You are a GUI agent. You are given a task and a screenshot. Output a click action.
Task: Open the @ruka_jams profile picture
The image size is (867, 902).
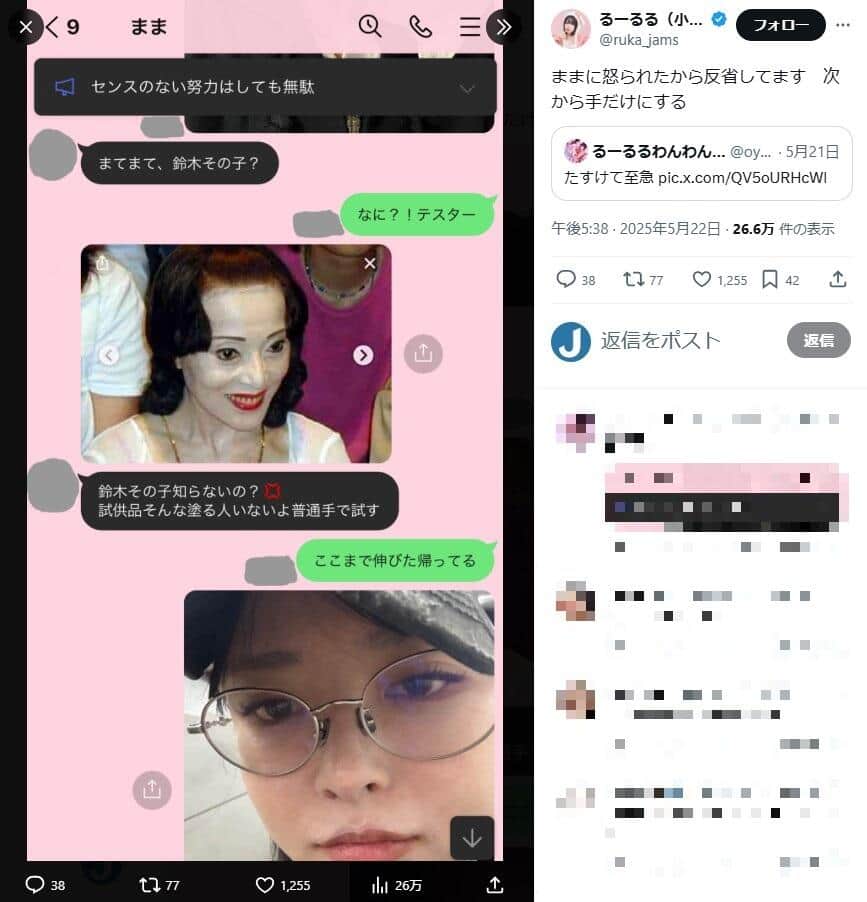pos(571,29)
